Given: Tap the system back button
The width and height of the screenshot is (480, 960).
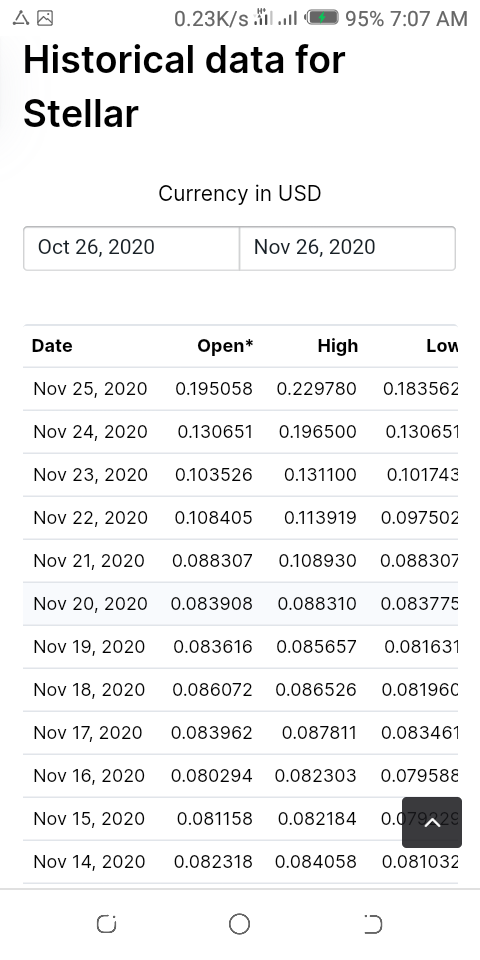Looking at the screenshot, I should (x=373, y=924).
